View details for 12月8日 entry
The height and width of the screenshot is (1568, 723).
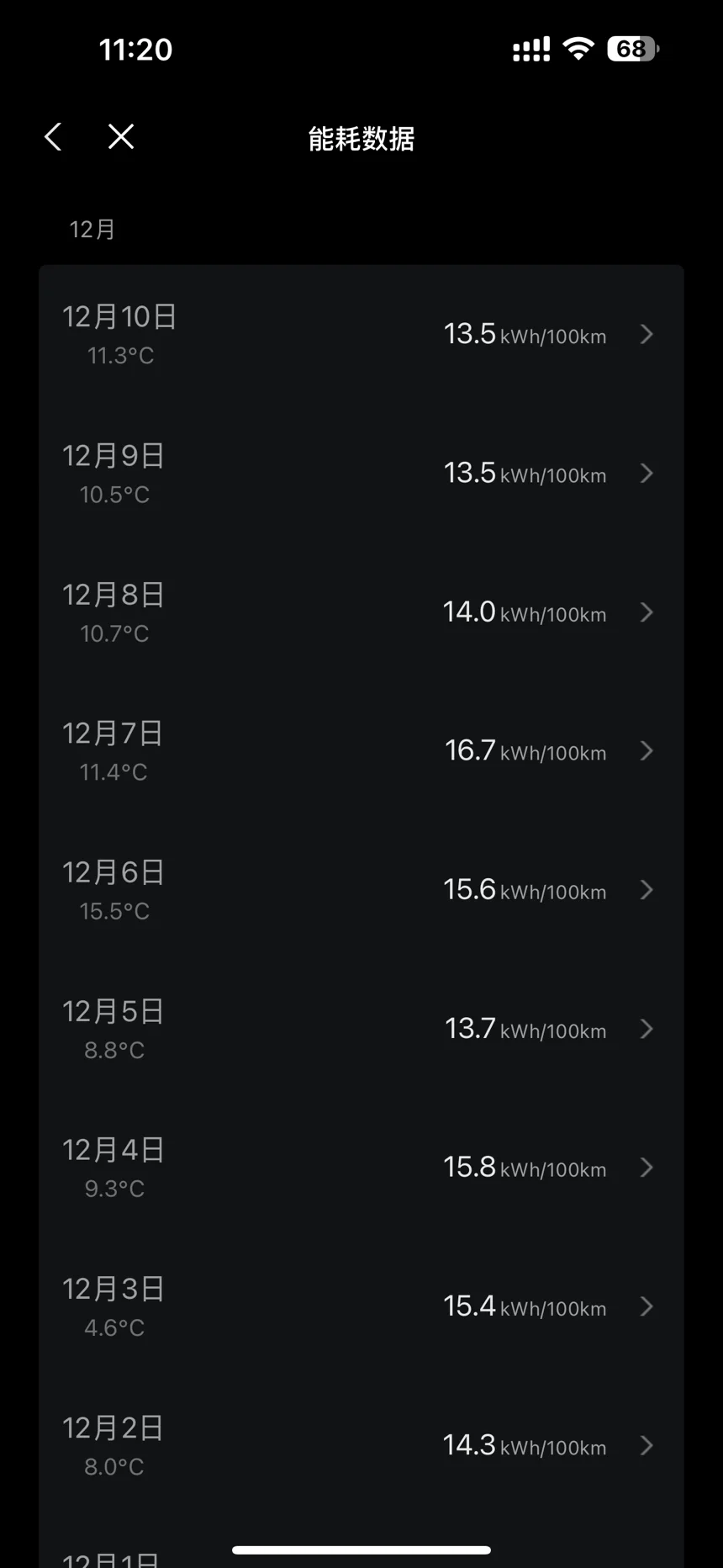click(x=361, y=612)
